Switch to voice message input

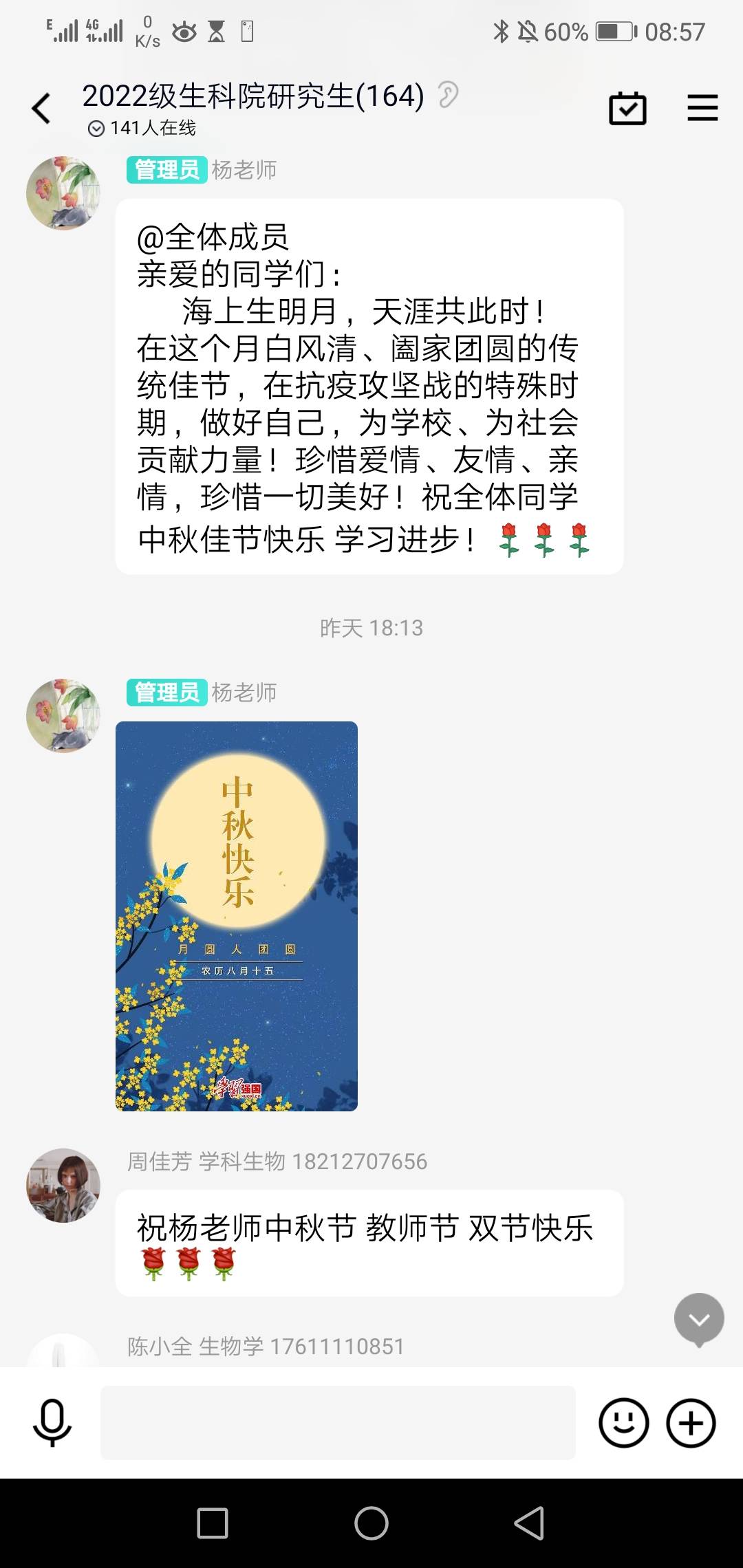[x=52, y=1422]
